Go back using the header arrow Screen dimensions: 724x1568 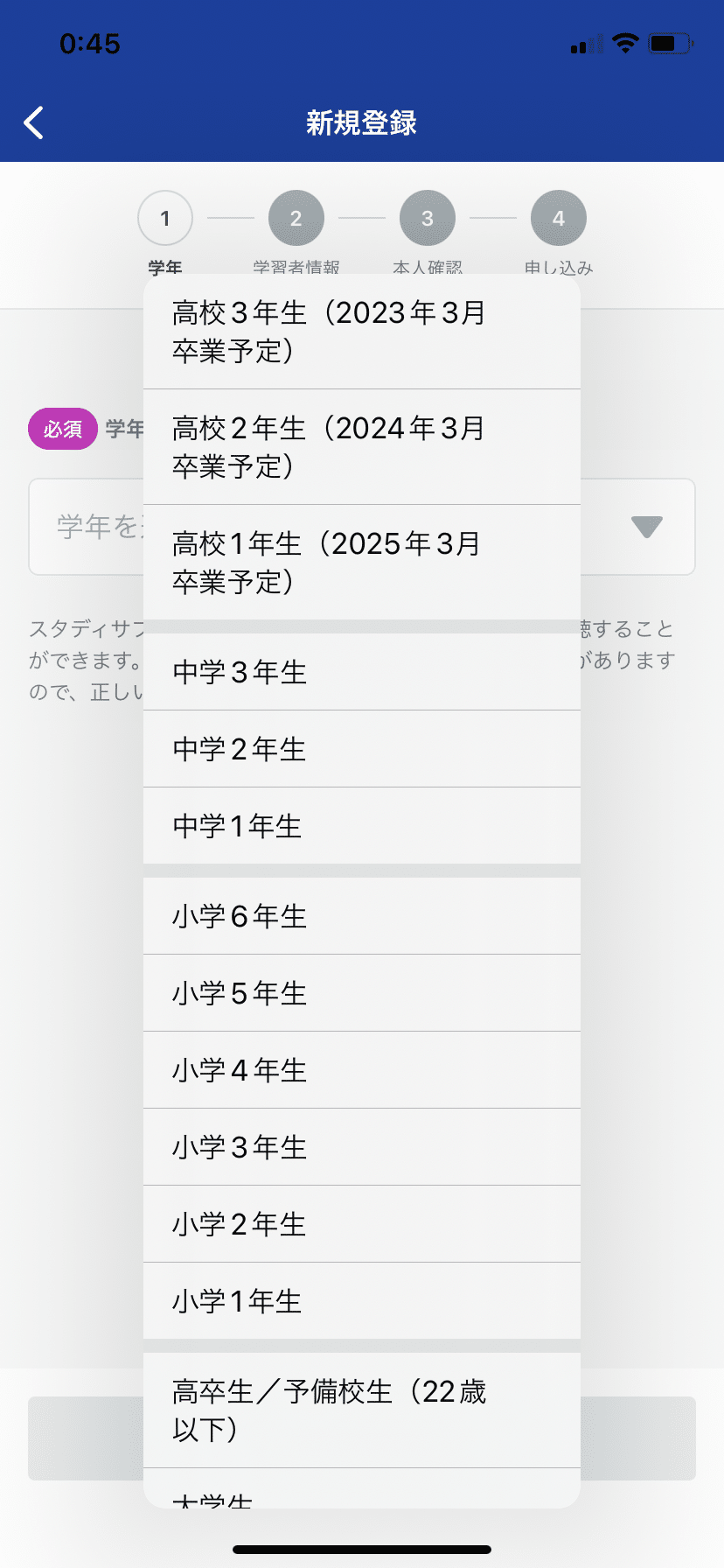(34, 123)
